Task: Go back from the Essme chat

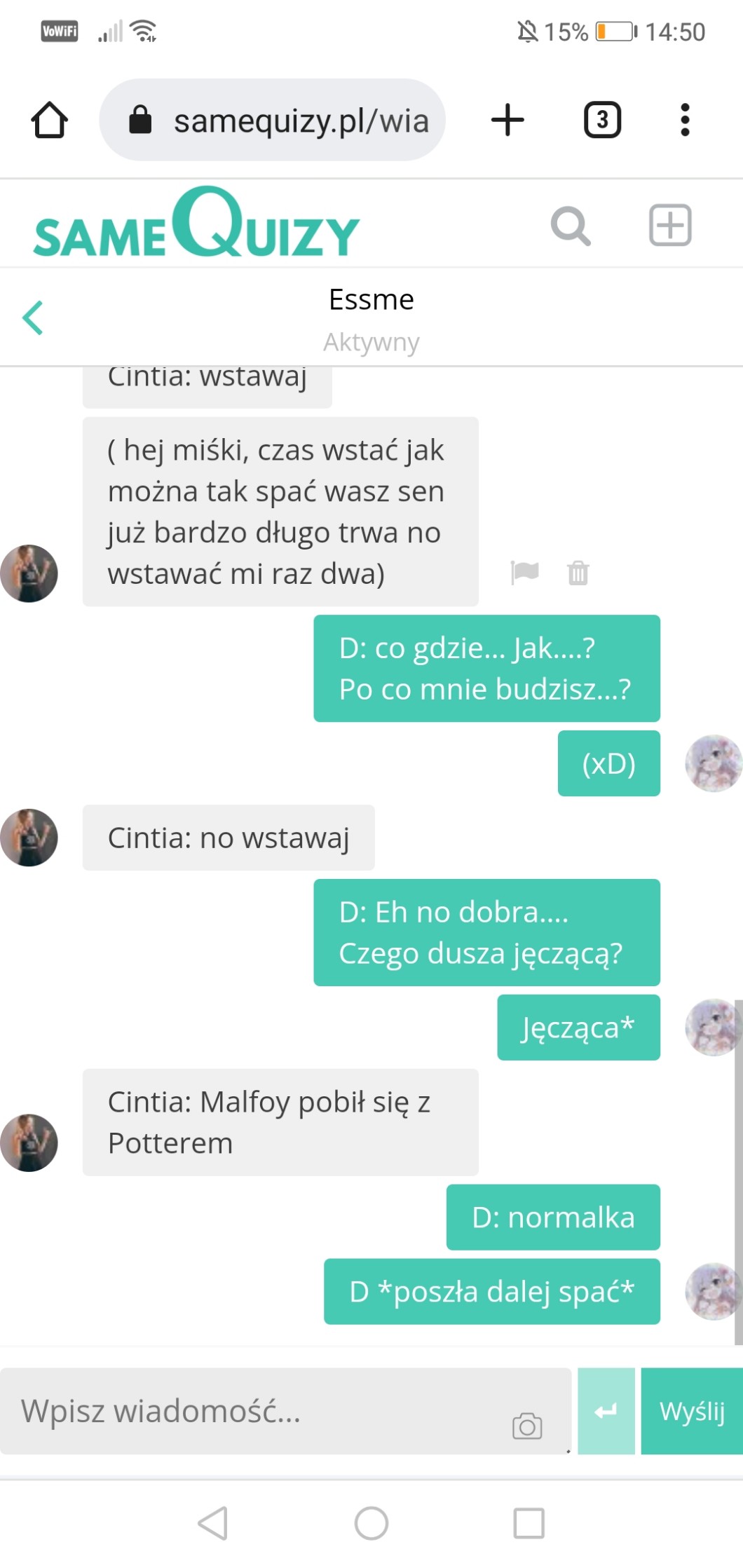Action: click(x=33, y=318)
